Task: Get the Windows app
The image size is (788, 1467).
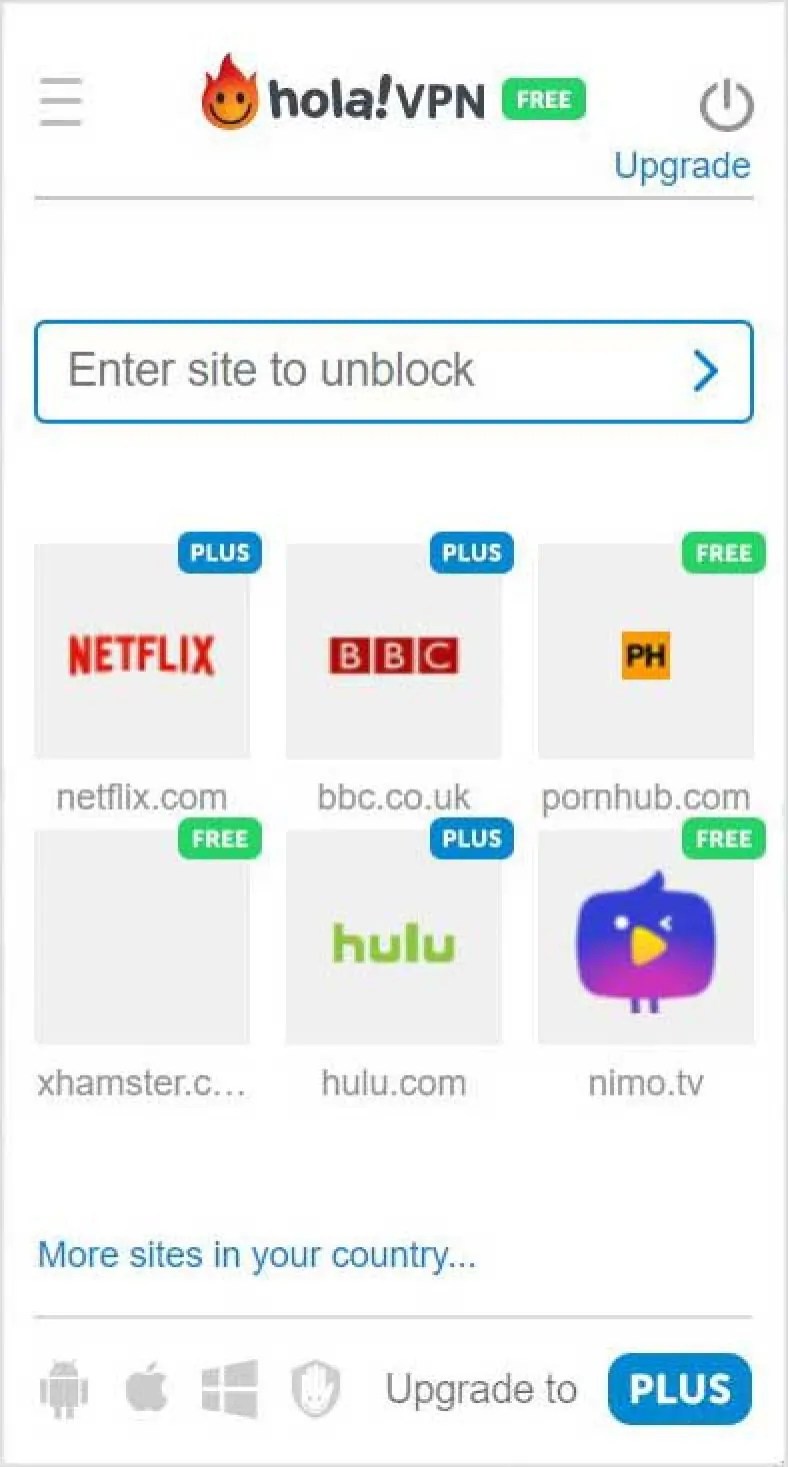Action: pyautogui.click(x=230, y=1389)
